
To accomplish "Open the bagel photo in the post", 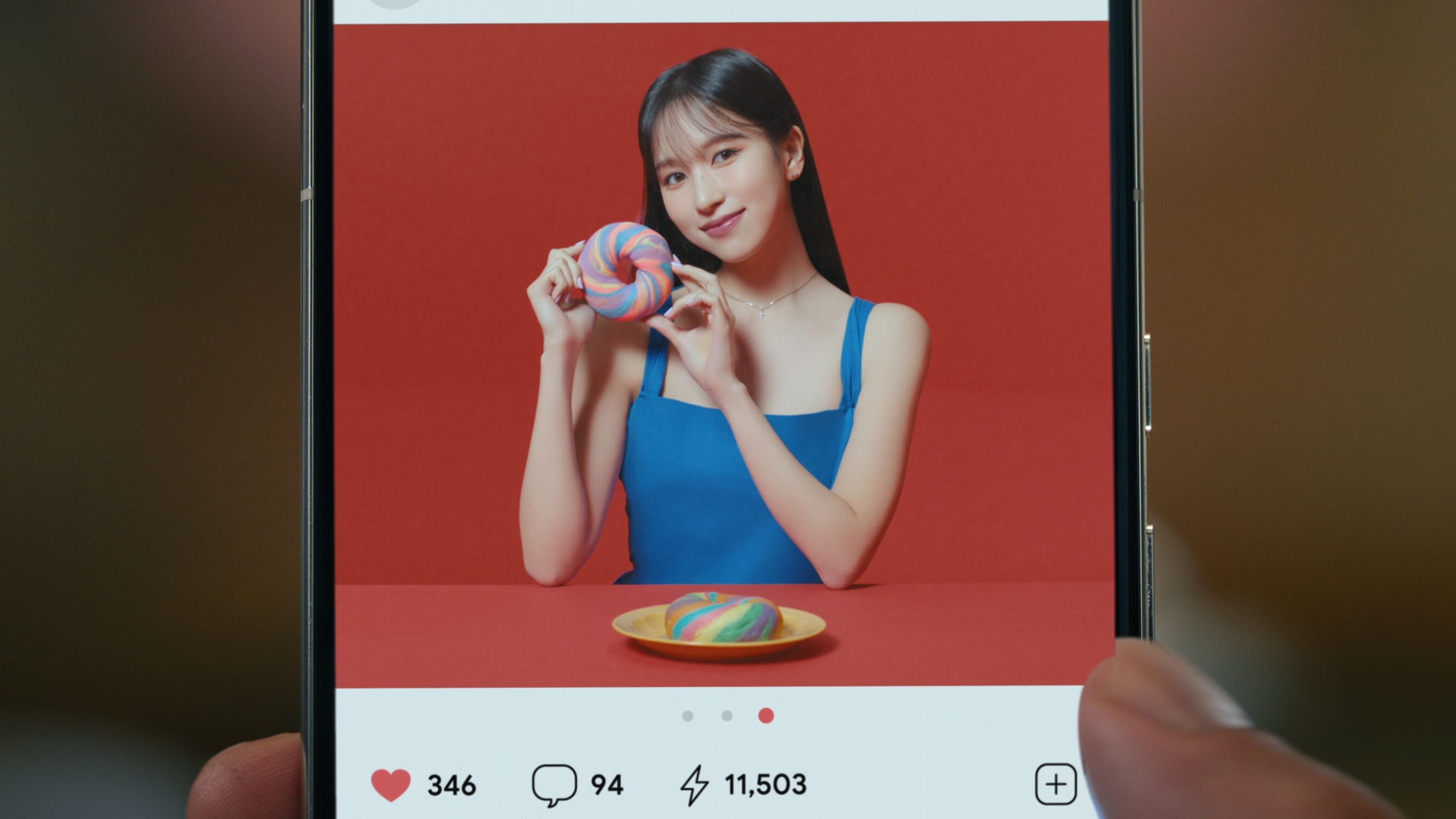I will (x=724, y=355).
